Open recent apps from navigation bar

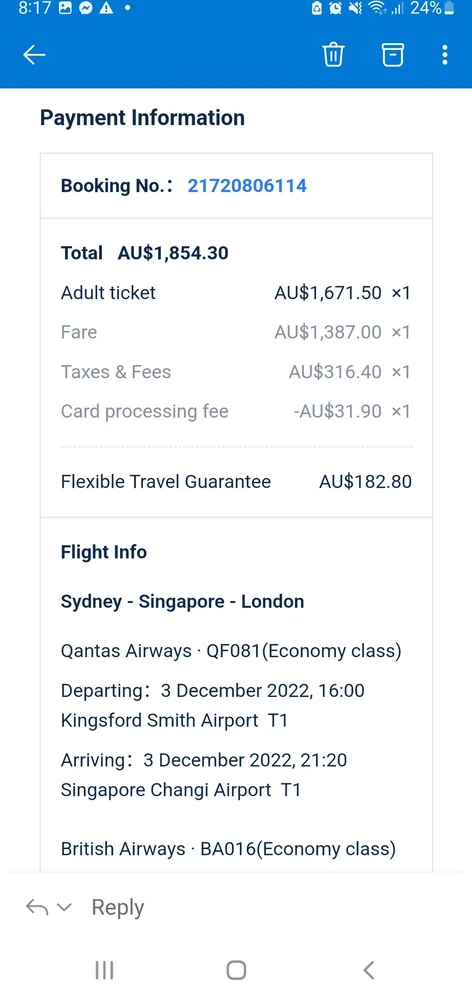[x=105, y=970]
